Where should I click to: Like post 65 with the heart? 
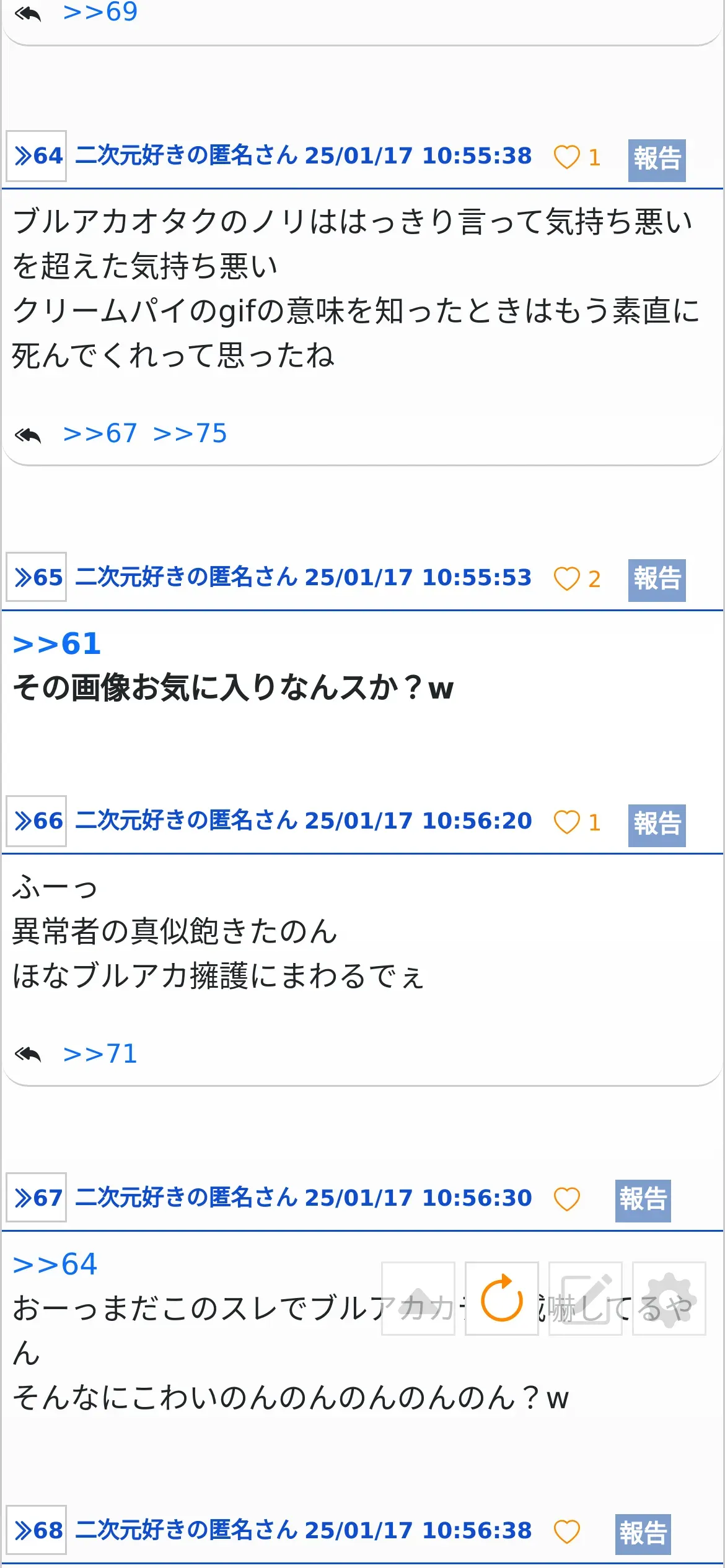566,579
